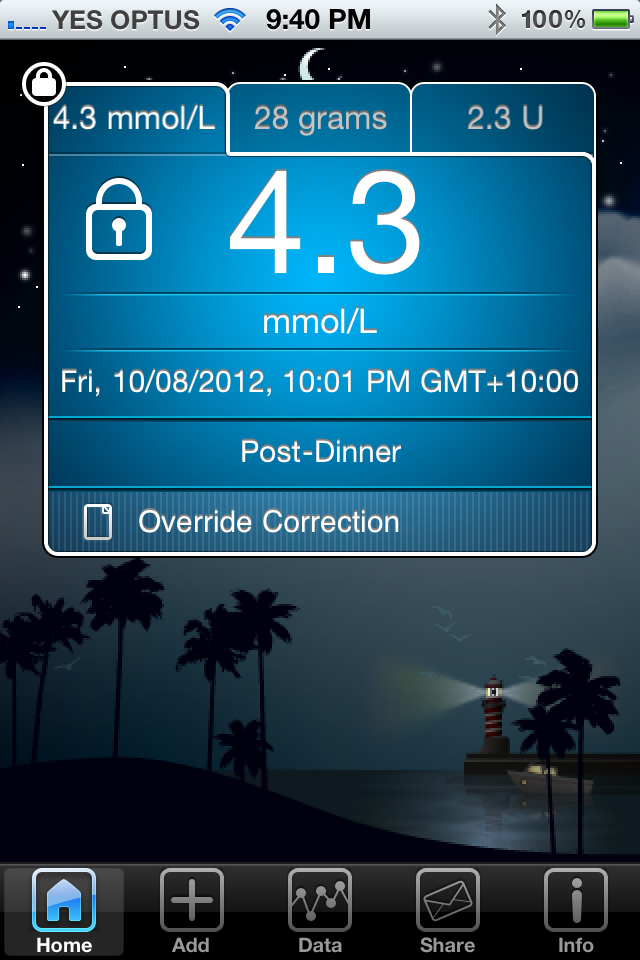640x960 pixels.
Task: Switch to the Data tab
Action: tap(320, 910)
